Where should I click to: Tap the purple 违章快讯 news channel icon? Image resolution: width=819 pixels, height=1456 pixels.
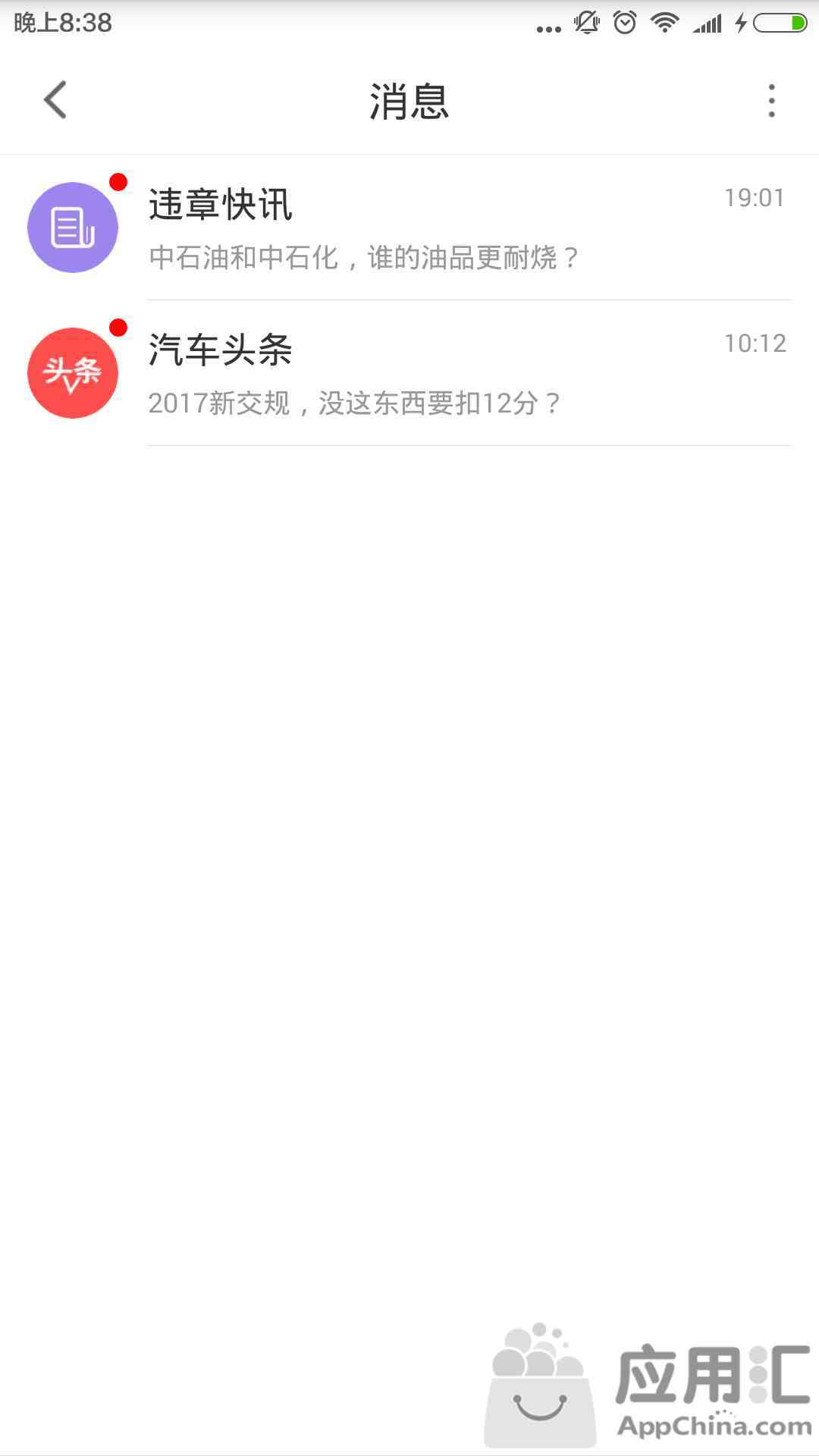73,227
